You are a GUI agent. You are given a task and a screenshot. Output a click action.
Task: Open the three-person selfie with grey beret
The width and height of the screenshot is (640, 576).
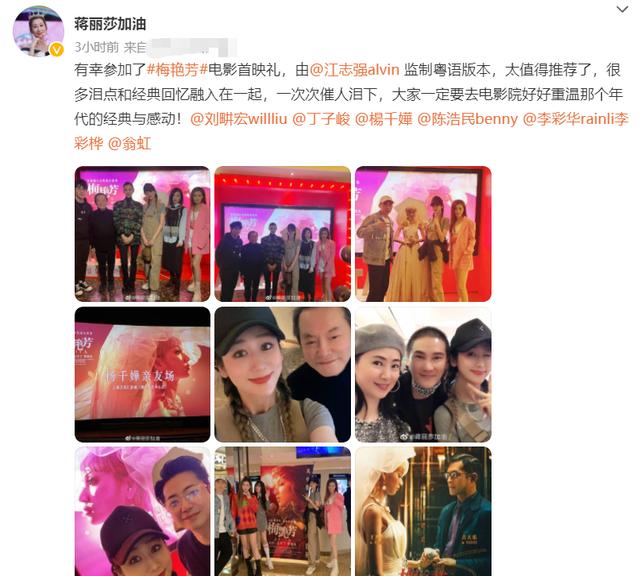coord(423,374)
